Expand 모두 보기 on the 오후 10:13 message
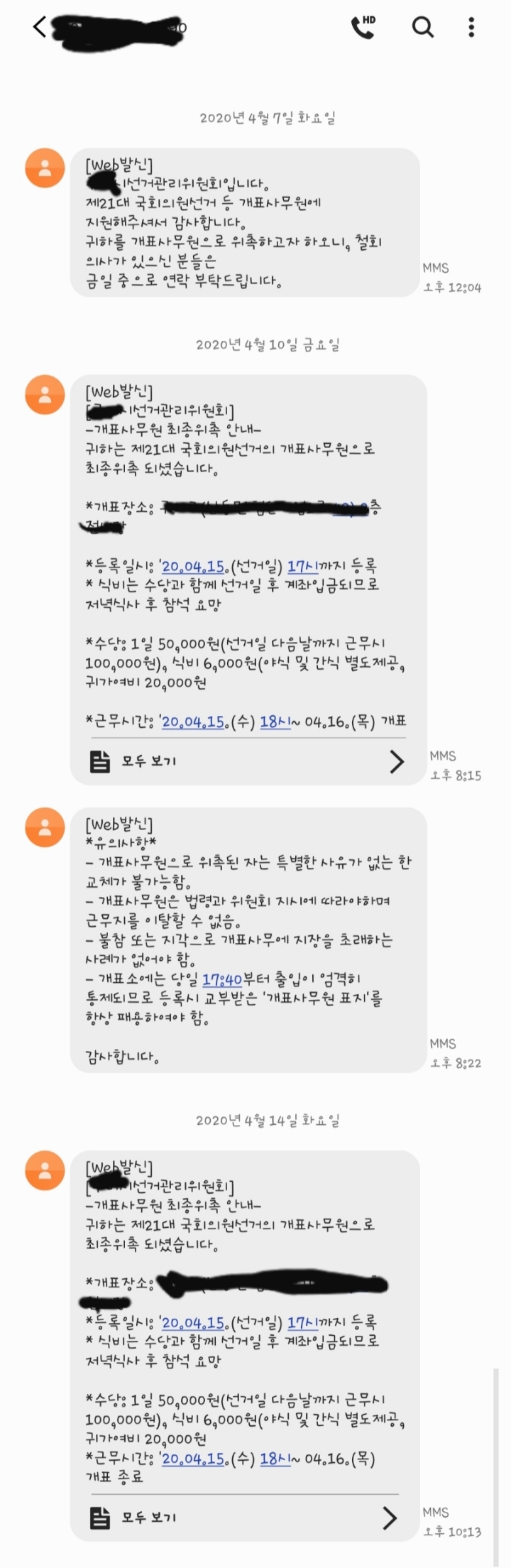Image resolution: width=511 pixels, height=1568 pixels. coord(244,1518)
